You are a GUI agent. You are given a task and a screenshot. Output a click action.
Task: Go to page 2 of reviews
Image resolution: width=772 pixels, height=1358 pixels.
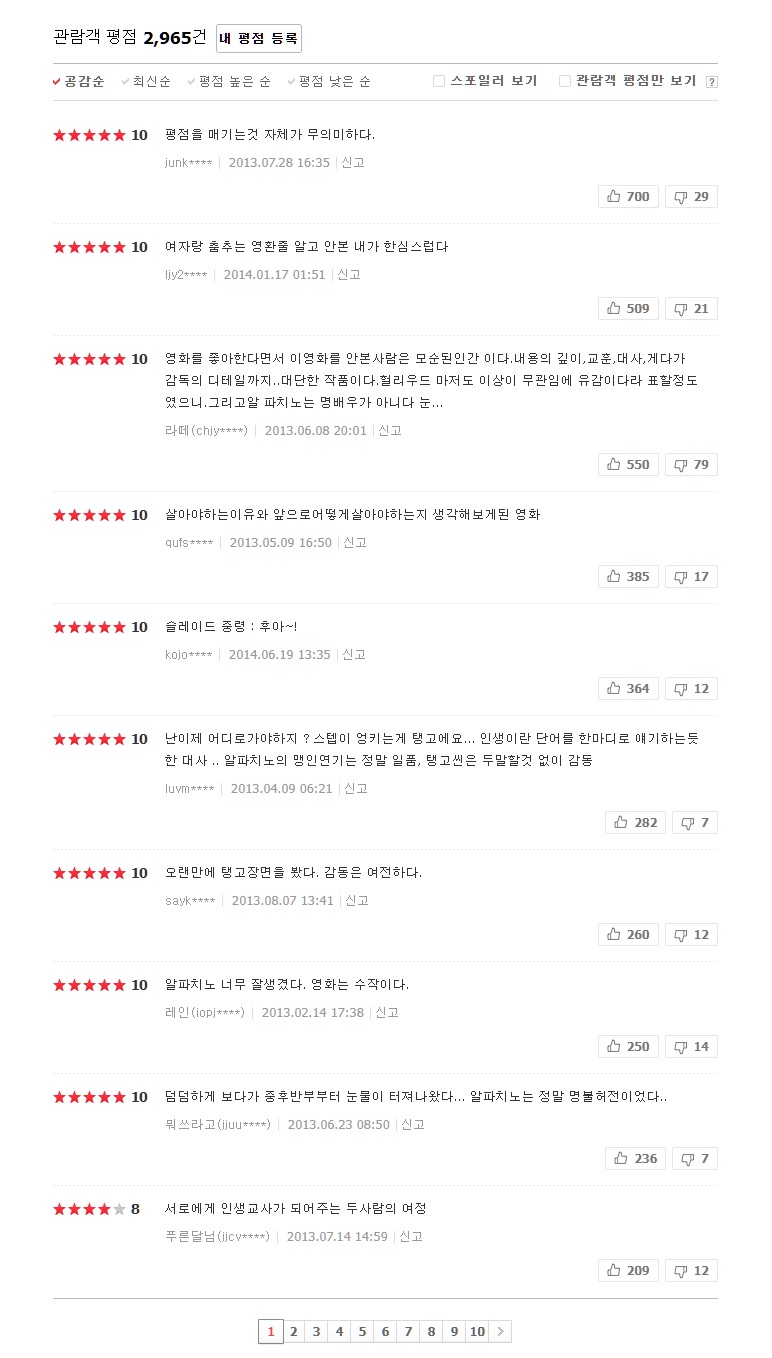[294, 1332]
